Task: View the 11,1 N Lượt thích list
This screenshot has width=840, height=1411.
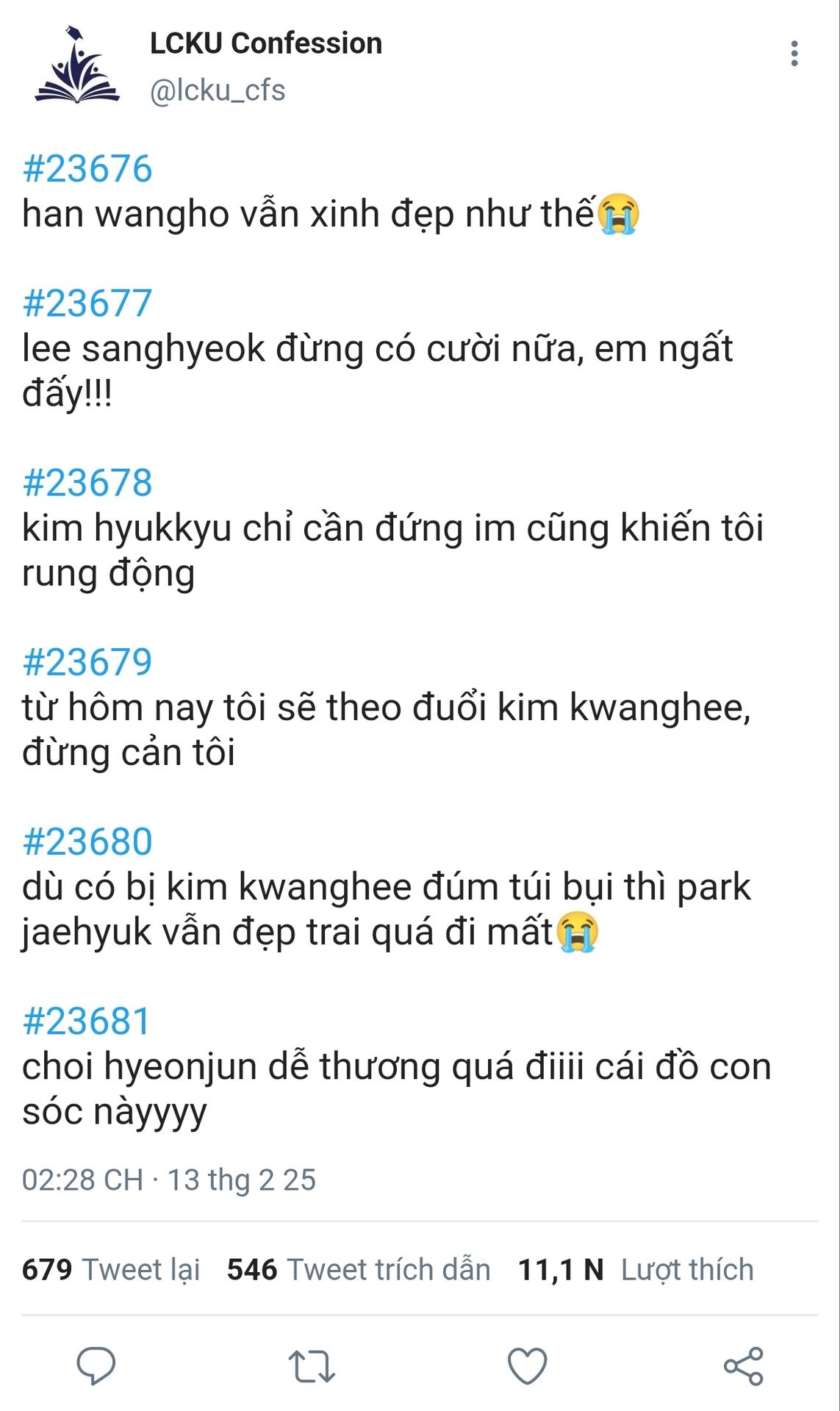Action: coord(636,1270)
